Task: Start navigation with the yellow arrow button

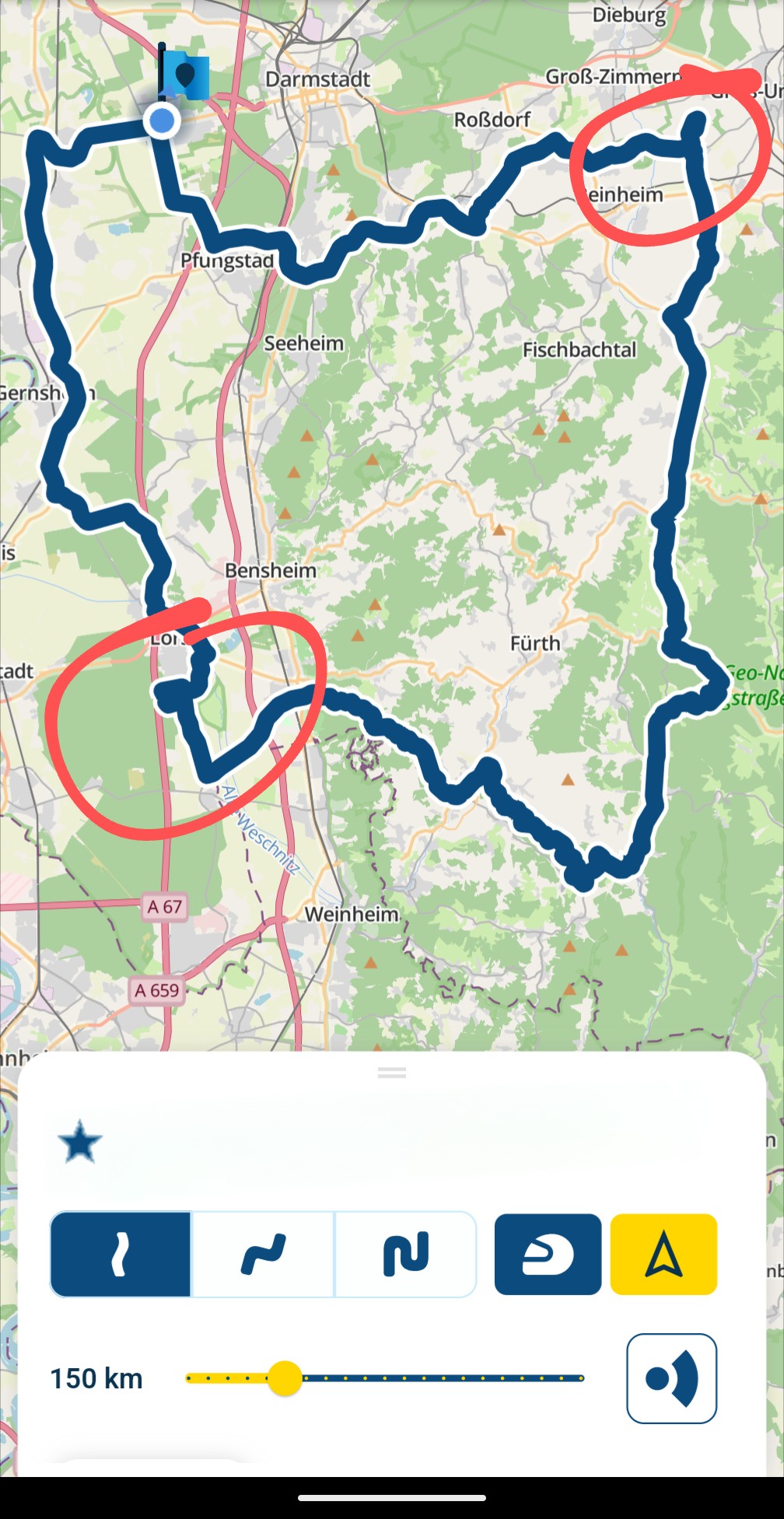Action: (663, 1254)
